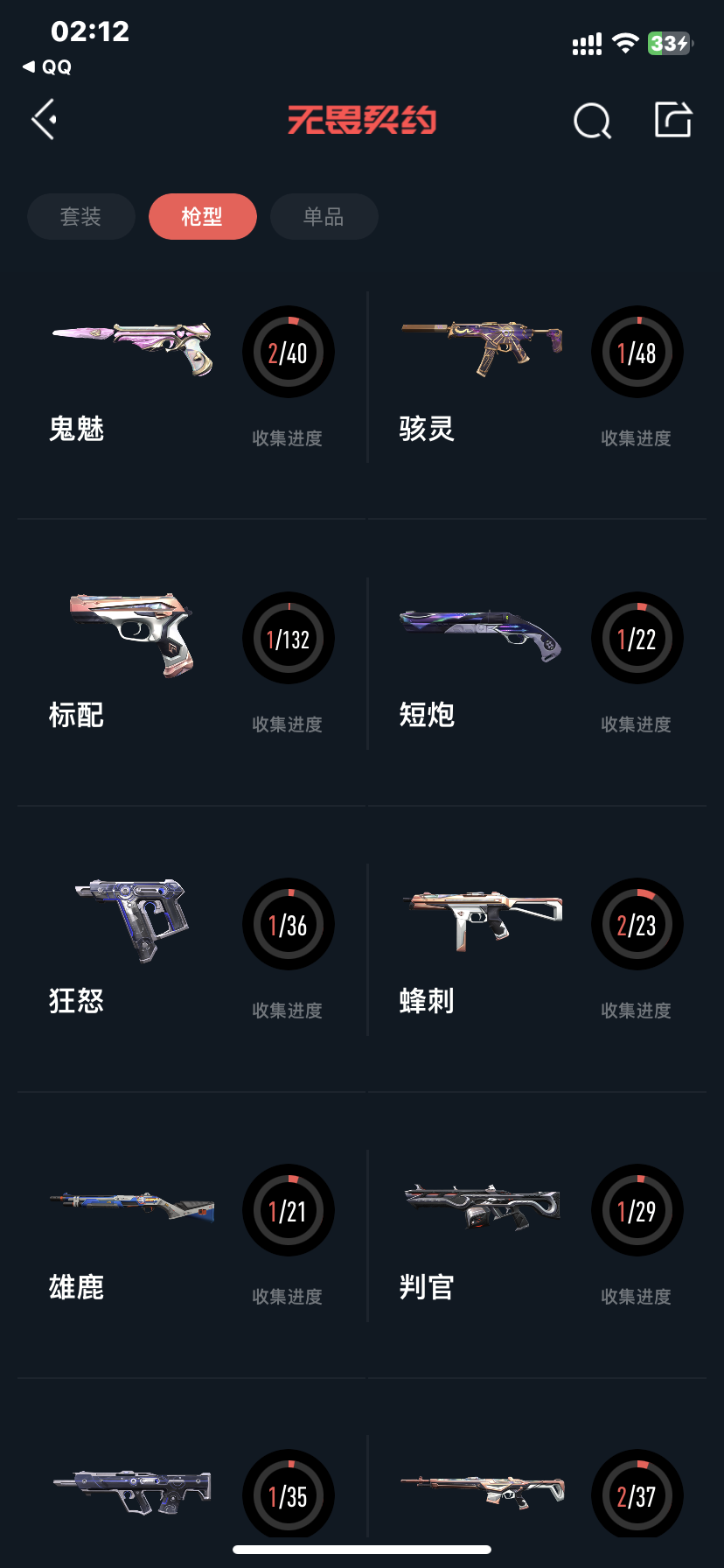Share this page via share icon

[673, 120]
